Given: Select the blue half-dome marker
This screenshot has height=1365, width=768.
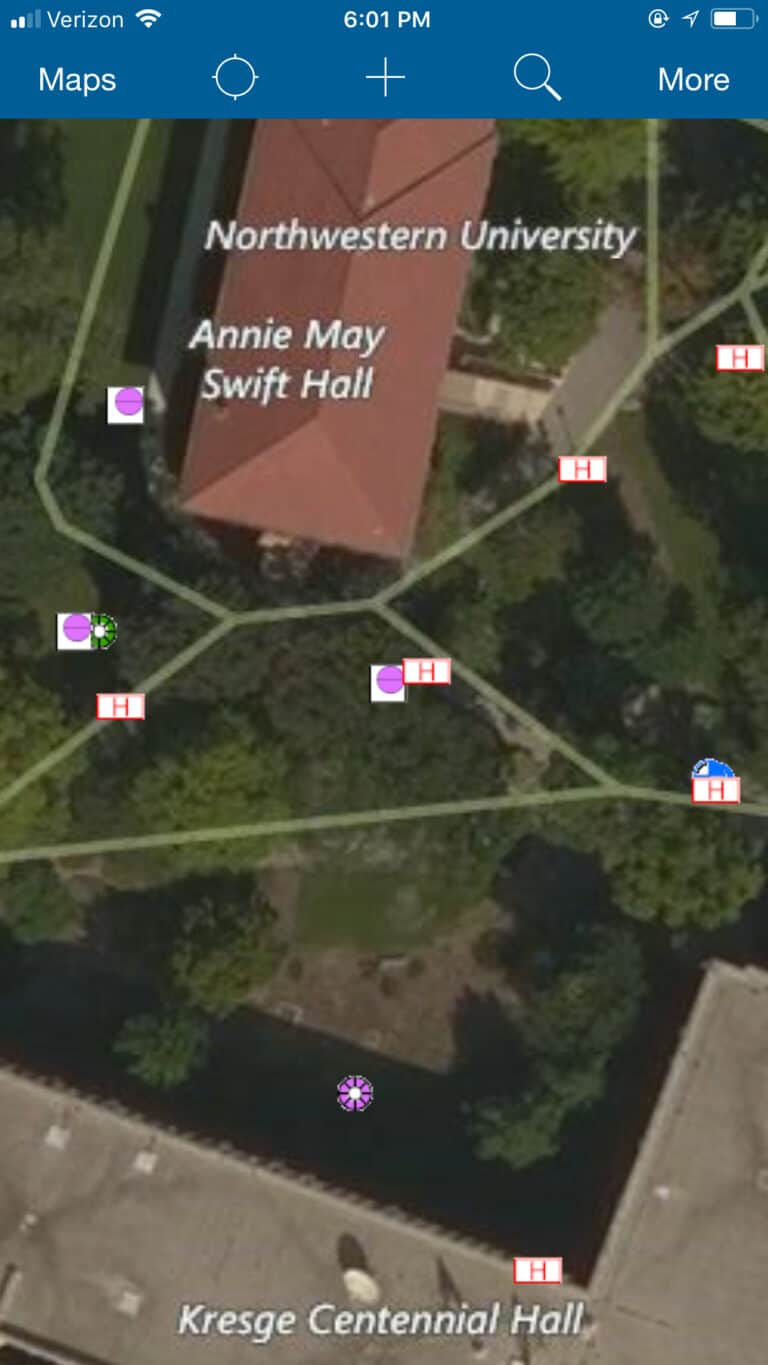Looking at the screenshot, I should tap(712, 769).
